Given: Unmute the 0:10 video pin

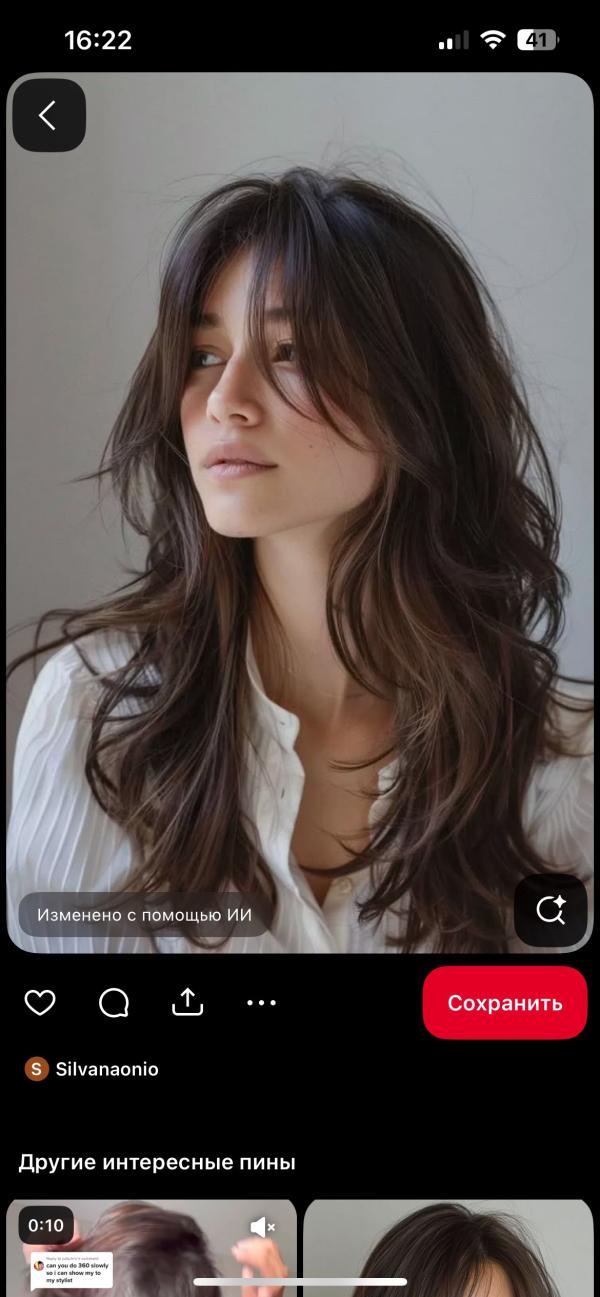Looking at the screenshot, I should 262,1226.
